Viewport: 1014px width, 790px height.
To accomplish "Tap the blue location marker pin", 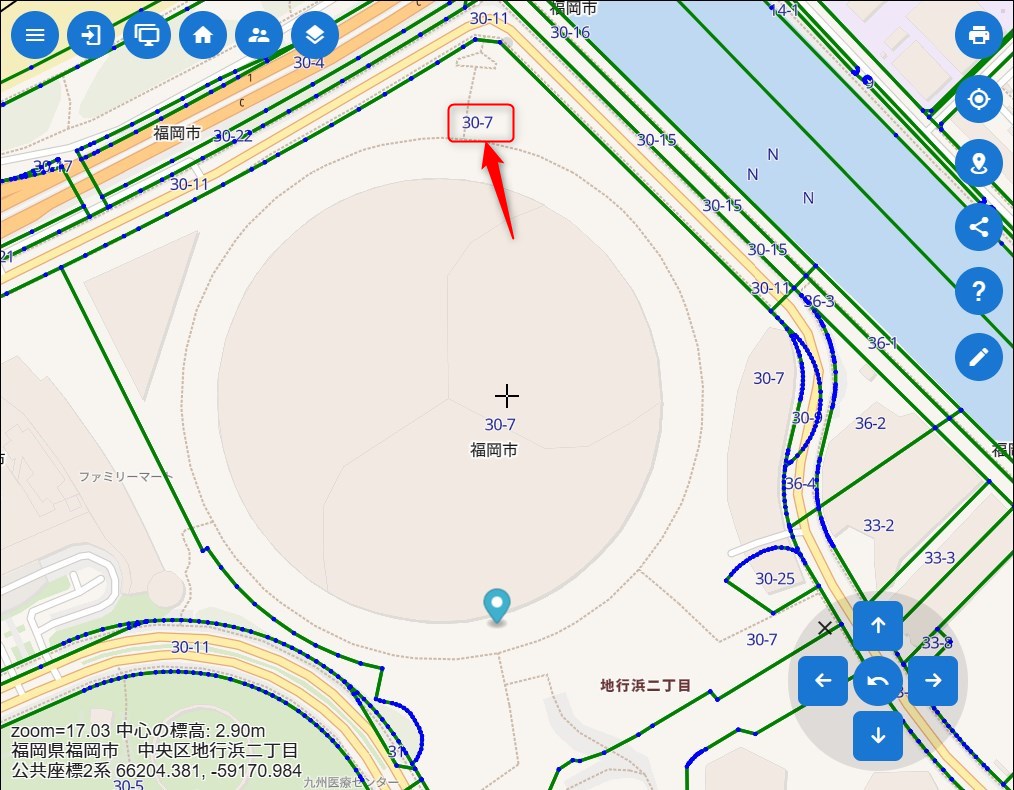I will coord(496,604).
